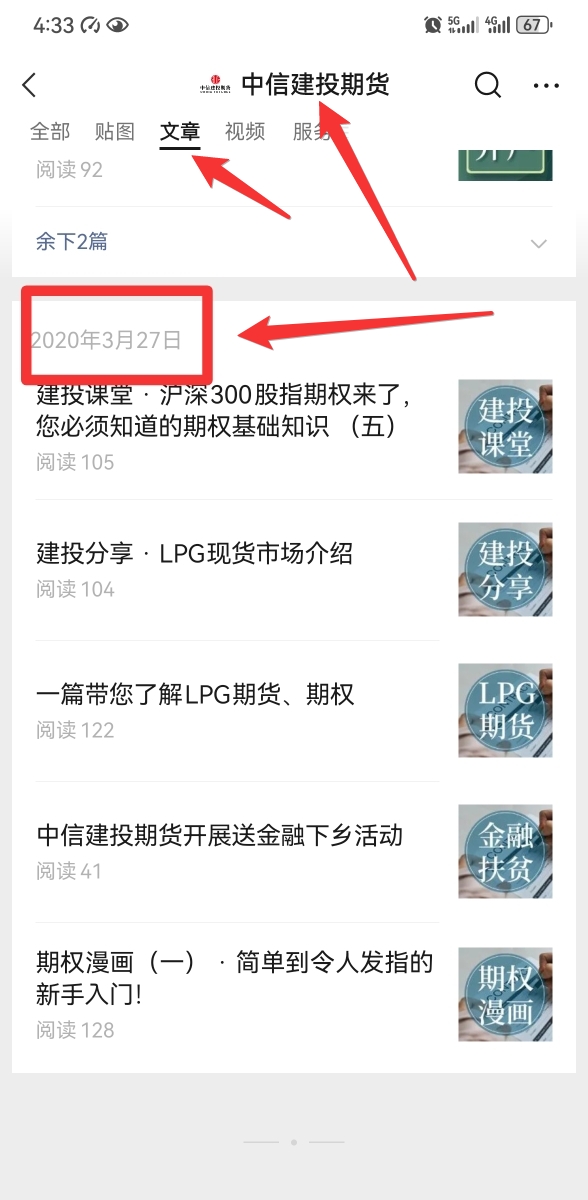
Task: Open article 建投课堂 沪深300股指期权来了
Action: point(294,427)
